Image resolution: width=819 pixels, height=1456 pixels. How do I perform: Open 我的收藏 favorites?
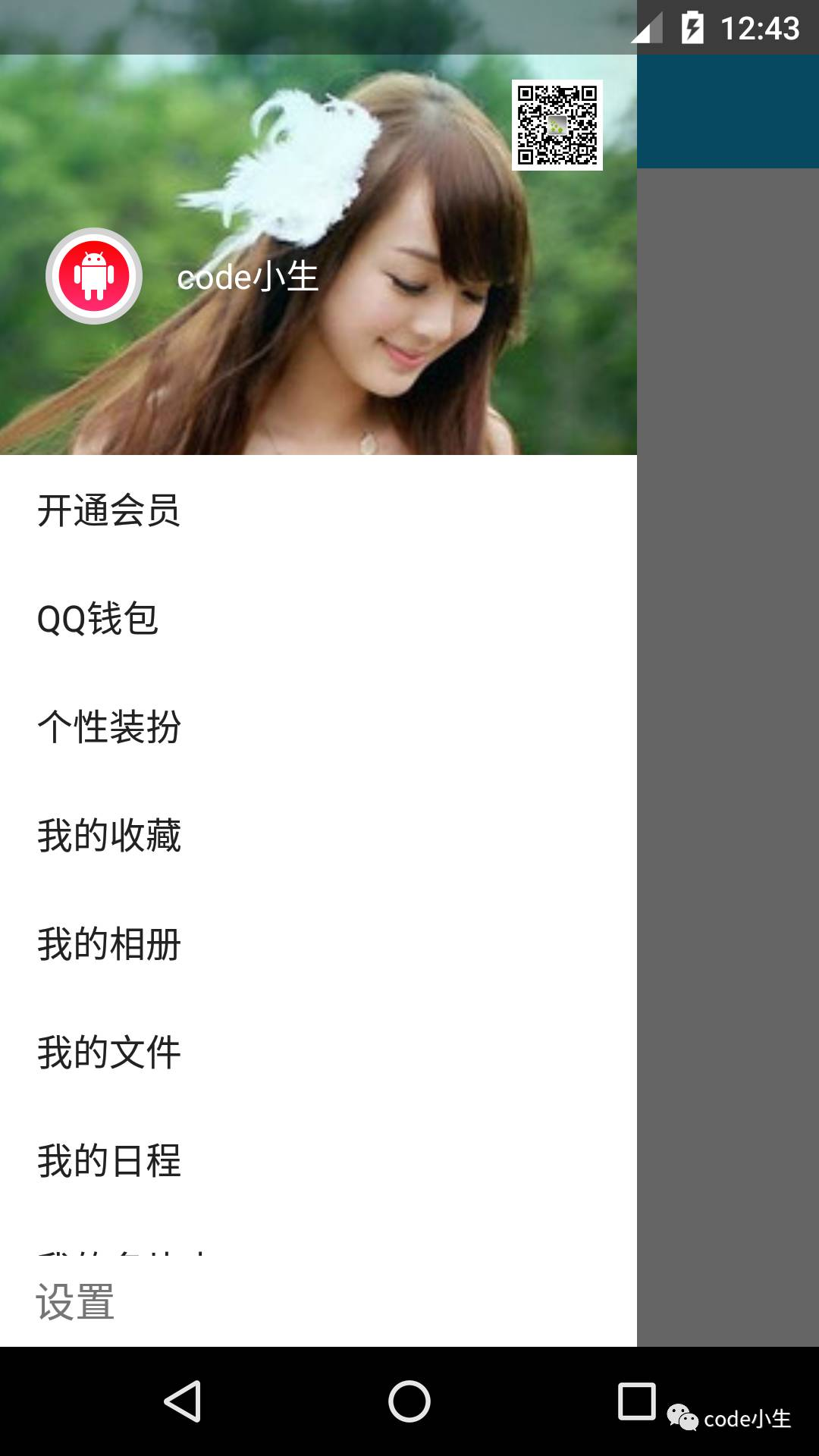[108, 836]
